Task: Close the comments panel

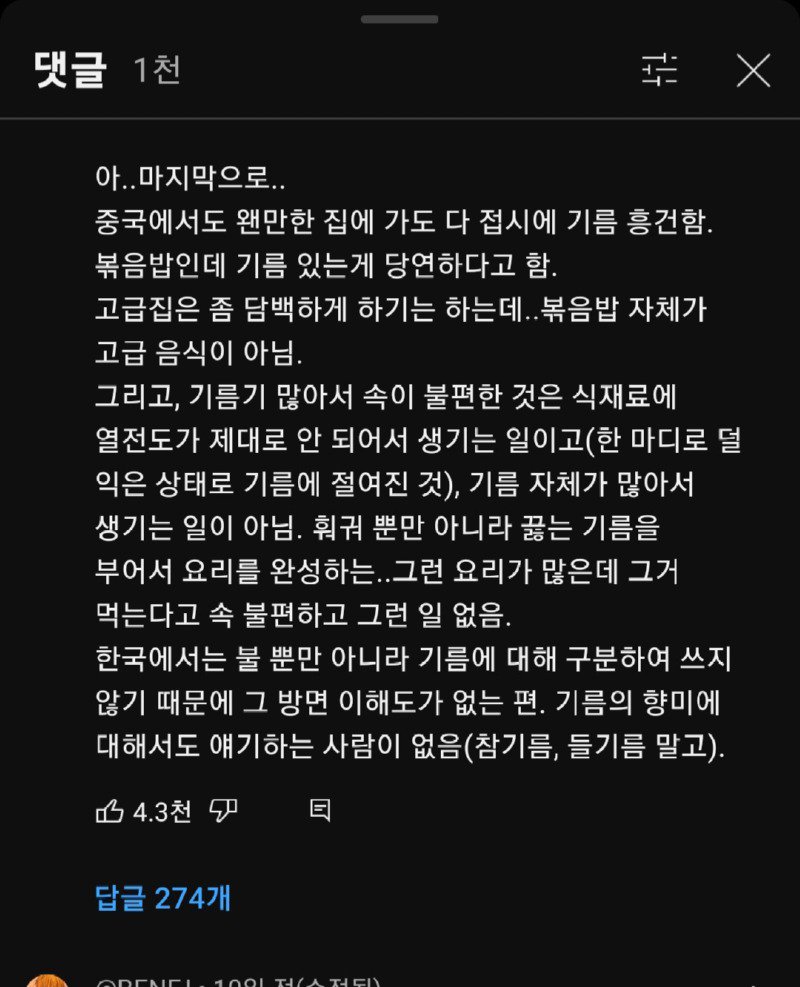Action: [x=753, y=70]
